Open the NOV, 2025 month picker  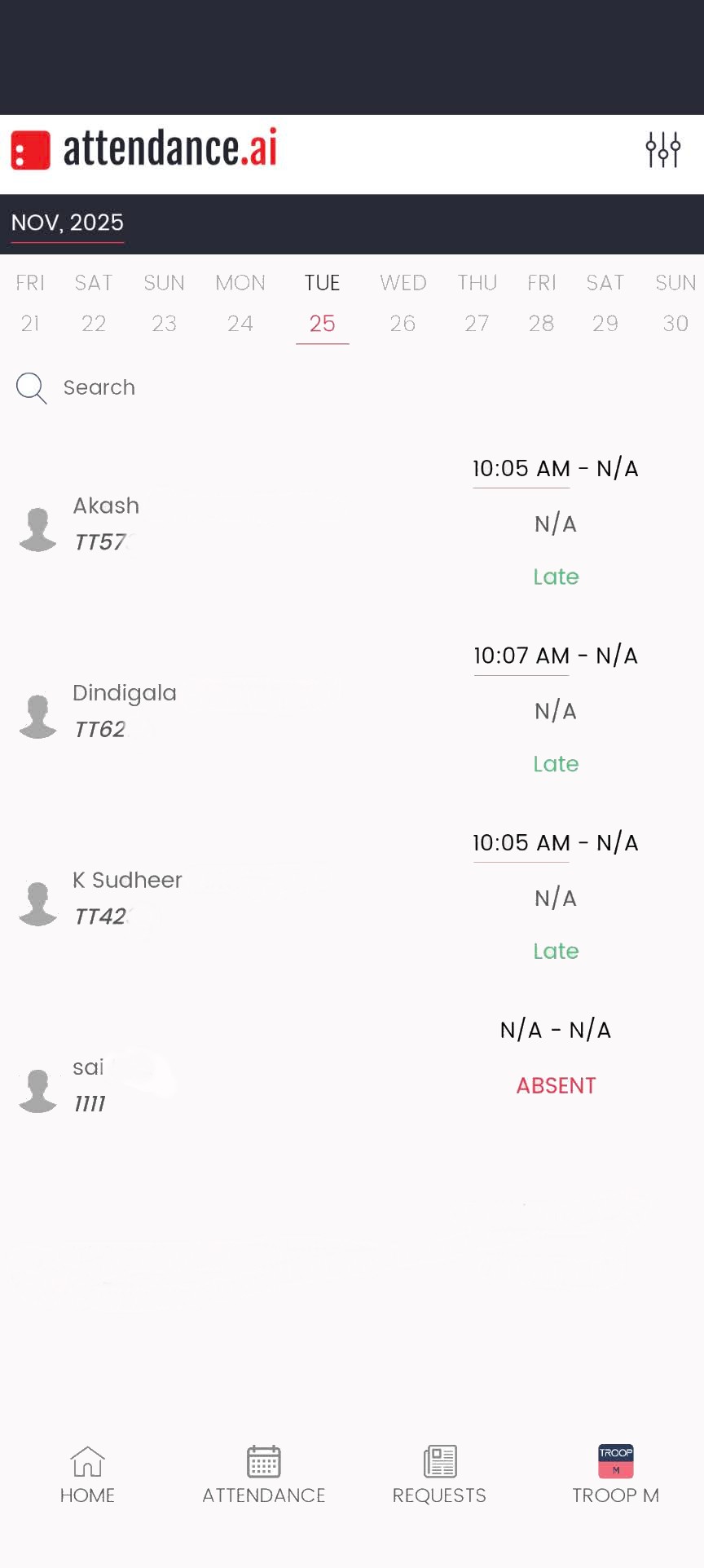[x=68, y=223]
